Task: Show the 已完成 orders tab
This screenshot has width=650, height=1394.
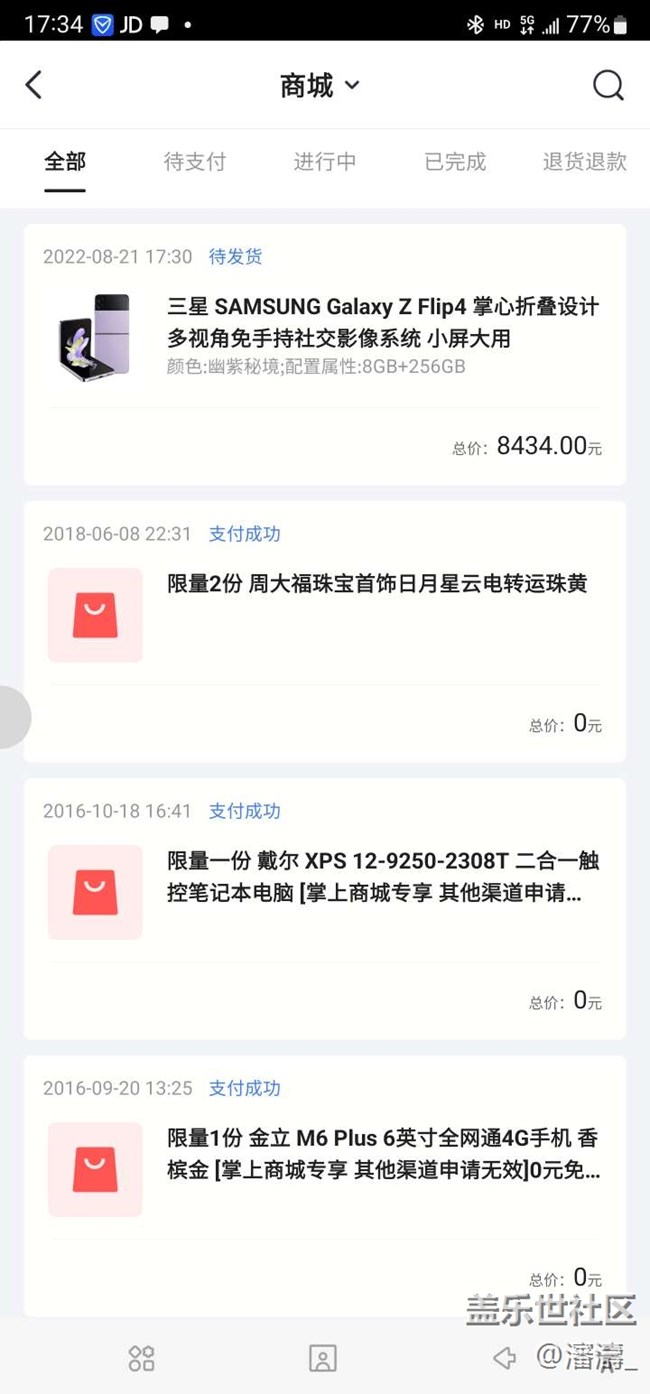Action: pyautogui.click(x=455, y=162)
